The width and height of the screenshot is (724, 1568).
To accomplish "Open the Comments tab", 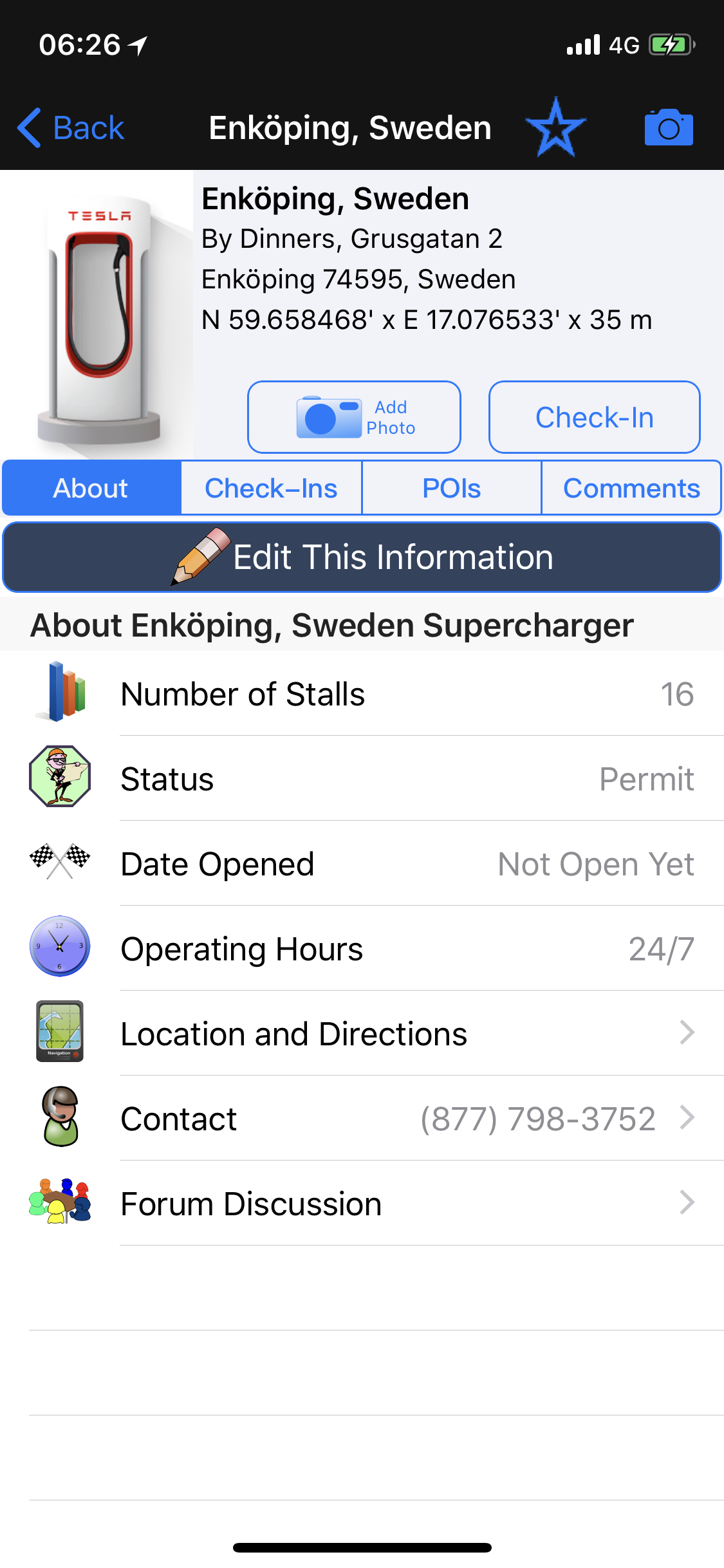I will click(x=631, y=488).
